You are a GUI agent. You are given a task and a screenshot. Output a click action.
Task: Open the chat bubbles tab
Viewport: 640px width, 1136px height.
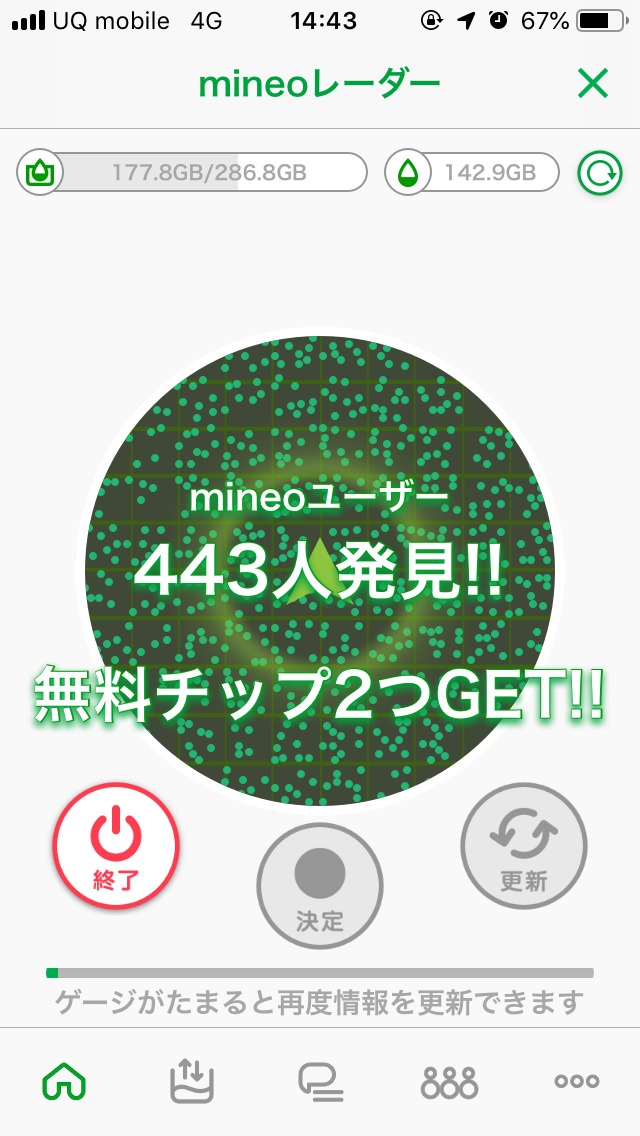[320, 1081]
